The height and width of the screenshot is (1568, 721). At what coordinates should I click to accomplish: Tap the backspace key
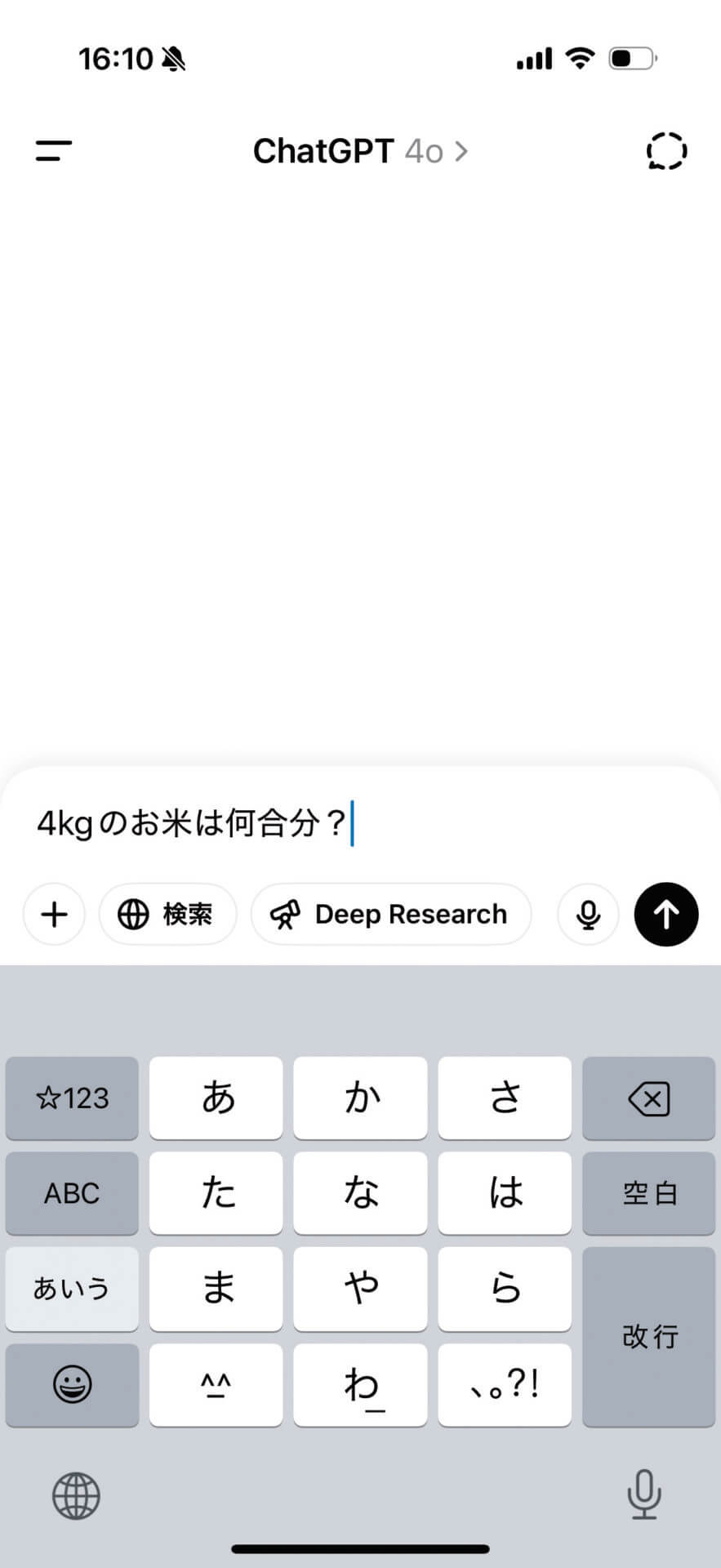(648, 1098)
